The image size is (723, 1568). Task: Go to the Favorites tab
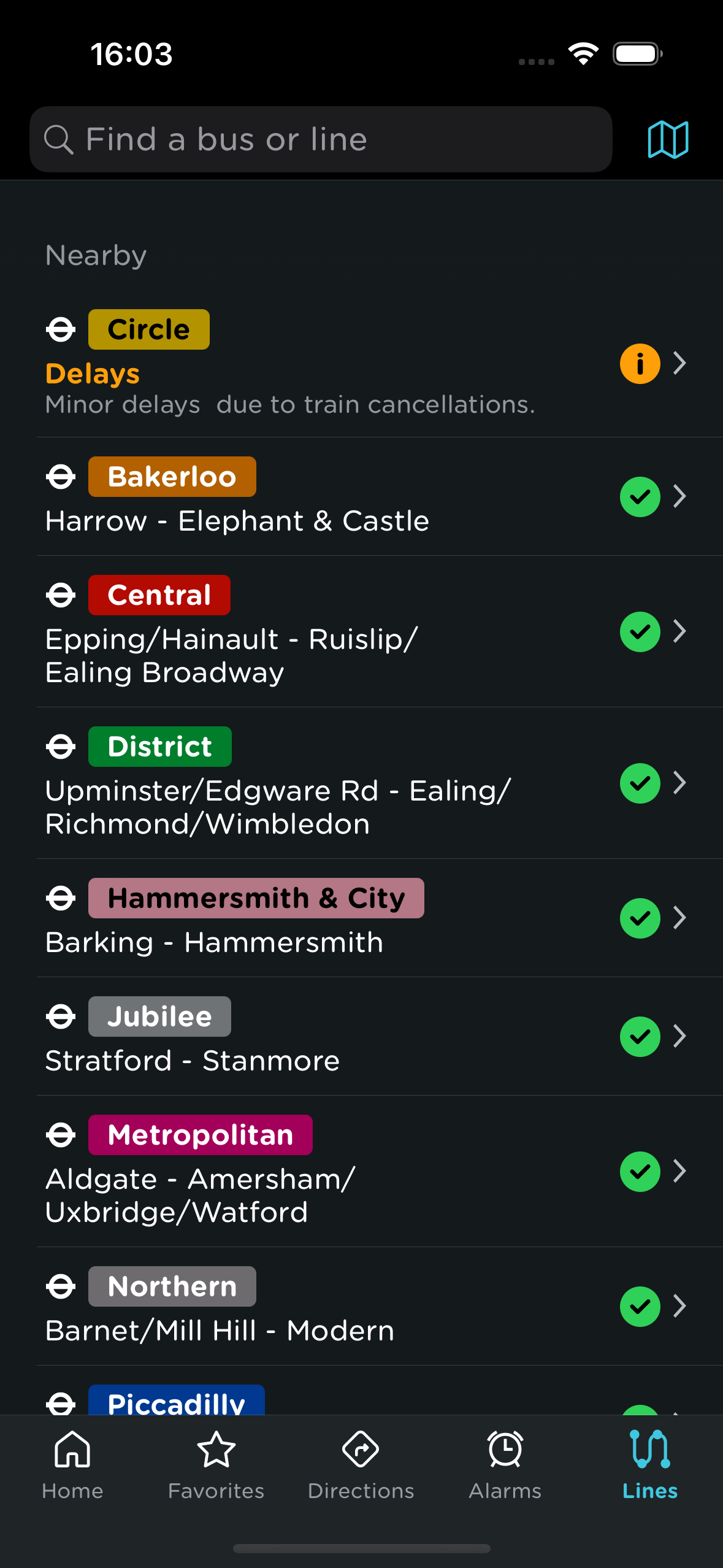click(216, 1464)
